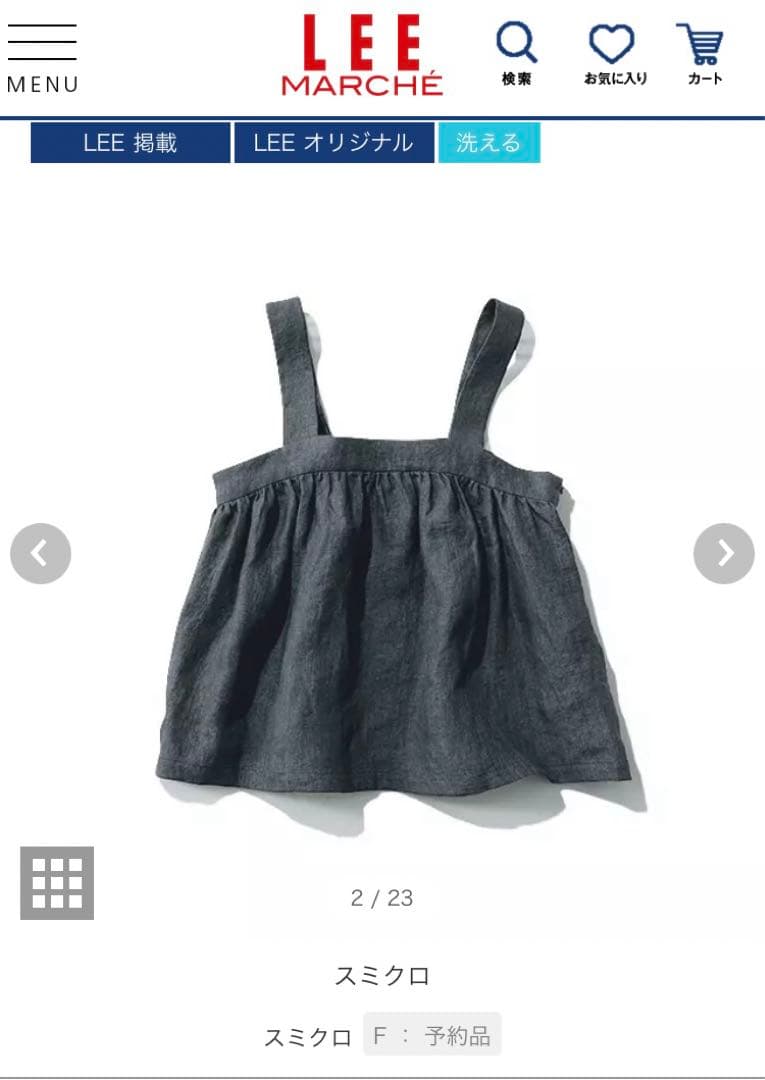This screenshot has width=765, height=1080.
Task: Select the LEE 掲載 tag
Action: pyautogui.click(x=130, y=143)
